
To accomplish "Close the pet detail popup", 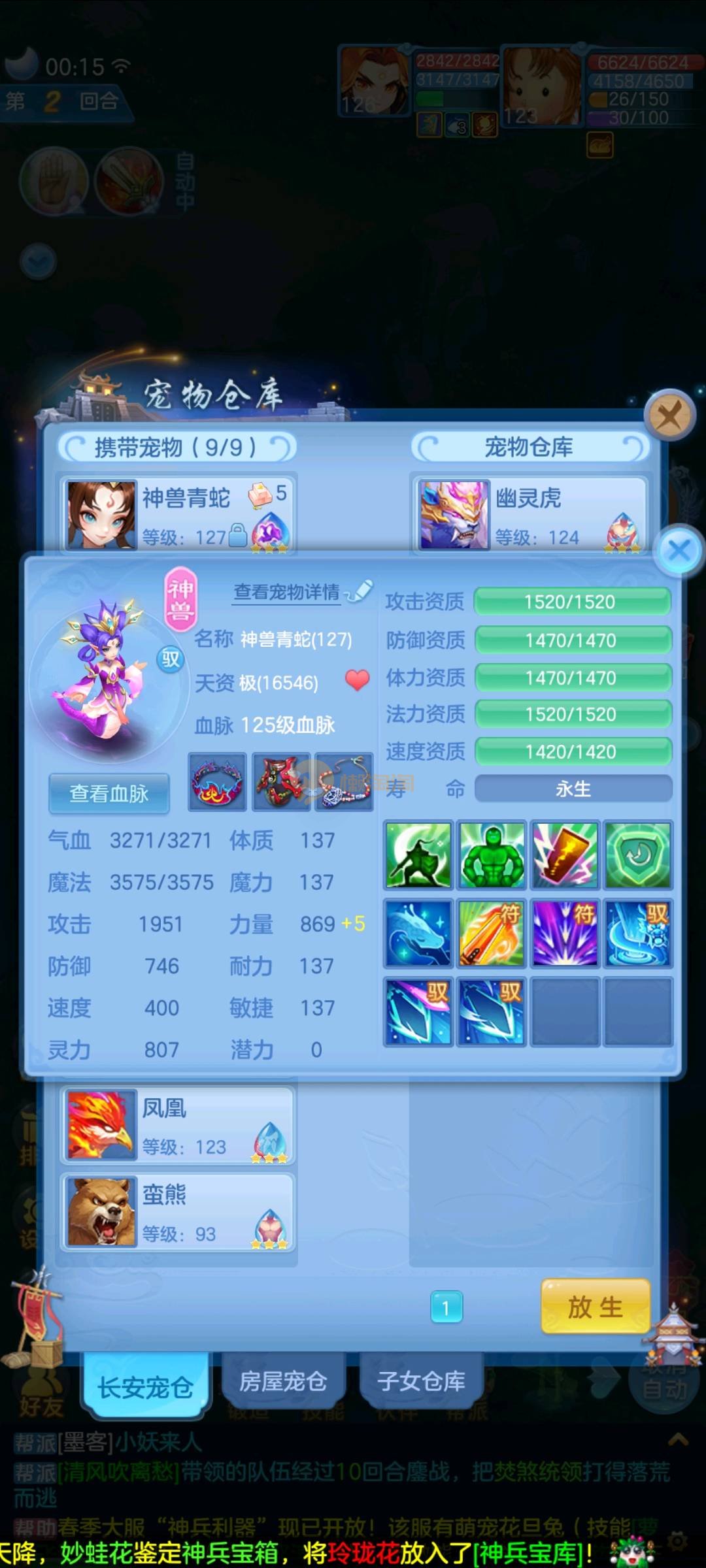I will click(680, 550).
